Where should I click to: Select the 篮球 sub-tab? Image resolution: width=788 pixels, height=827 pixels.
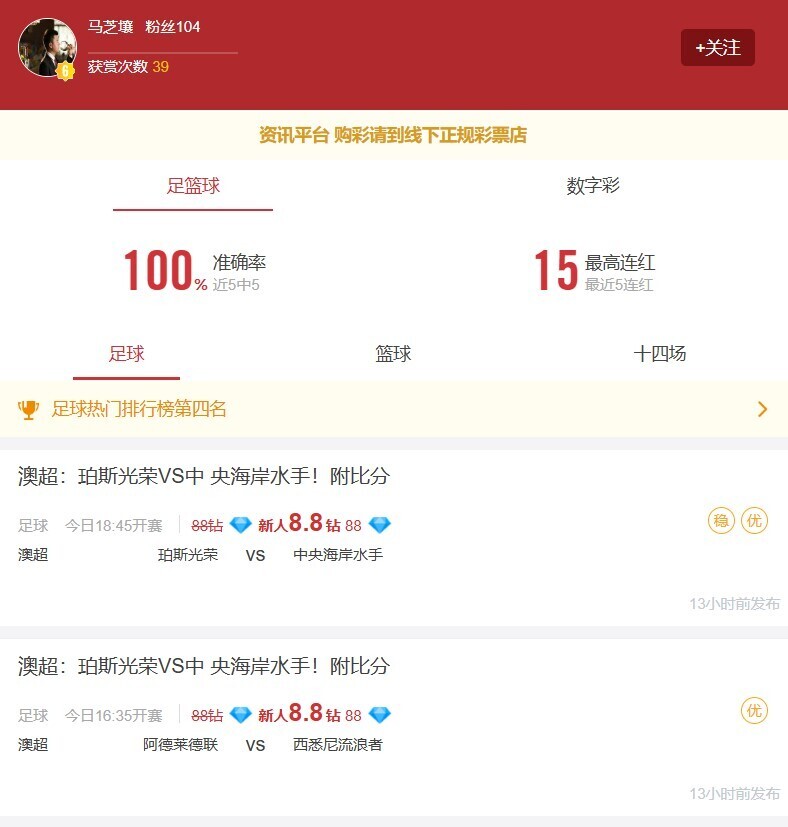393,354
